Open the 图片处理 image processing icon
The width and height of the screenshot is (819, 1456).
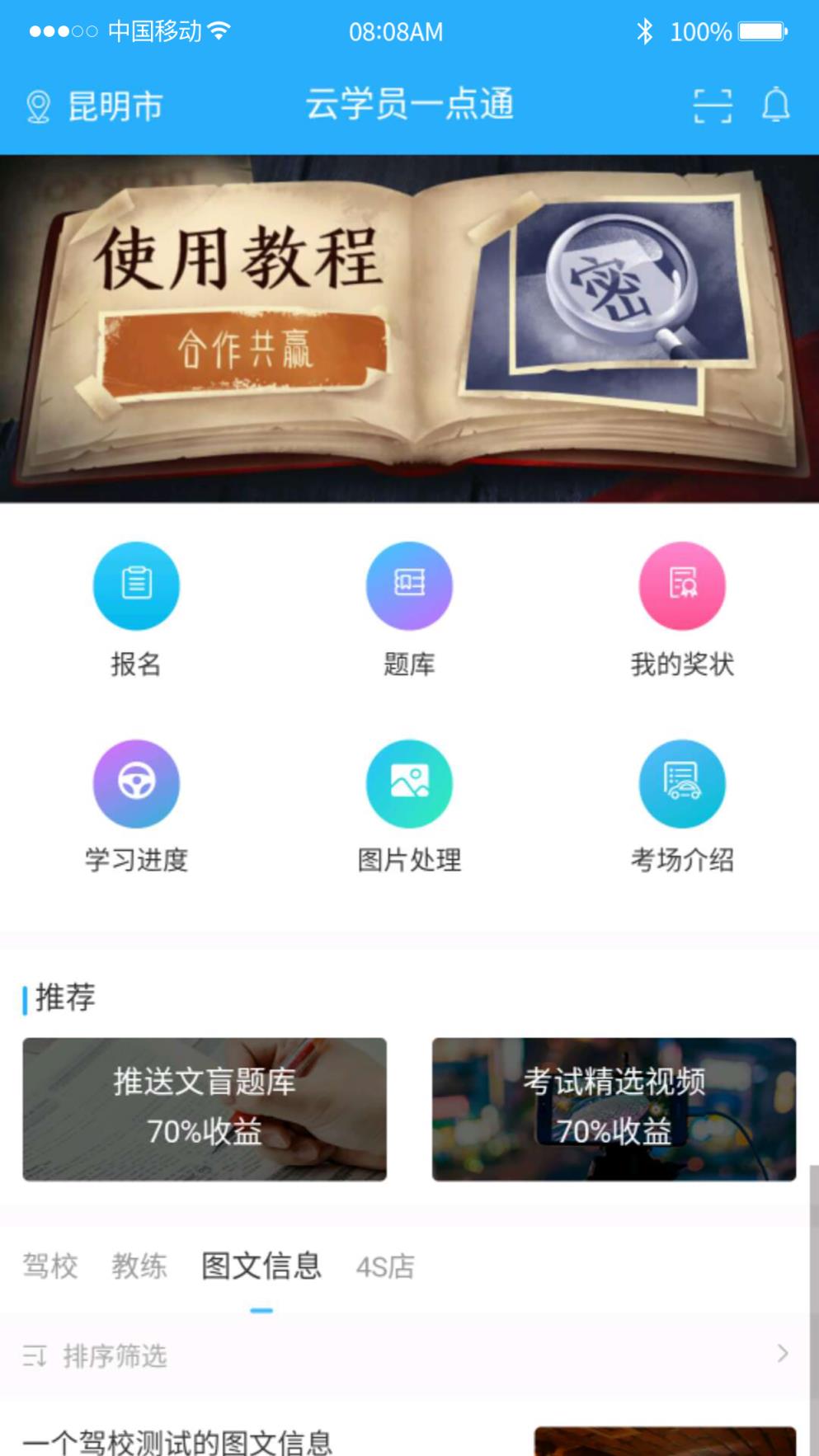[x=409, y=785]
